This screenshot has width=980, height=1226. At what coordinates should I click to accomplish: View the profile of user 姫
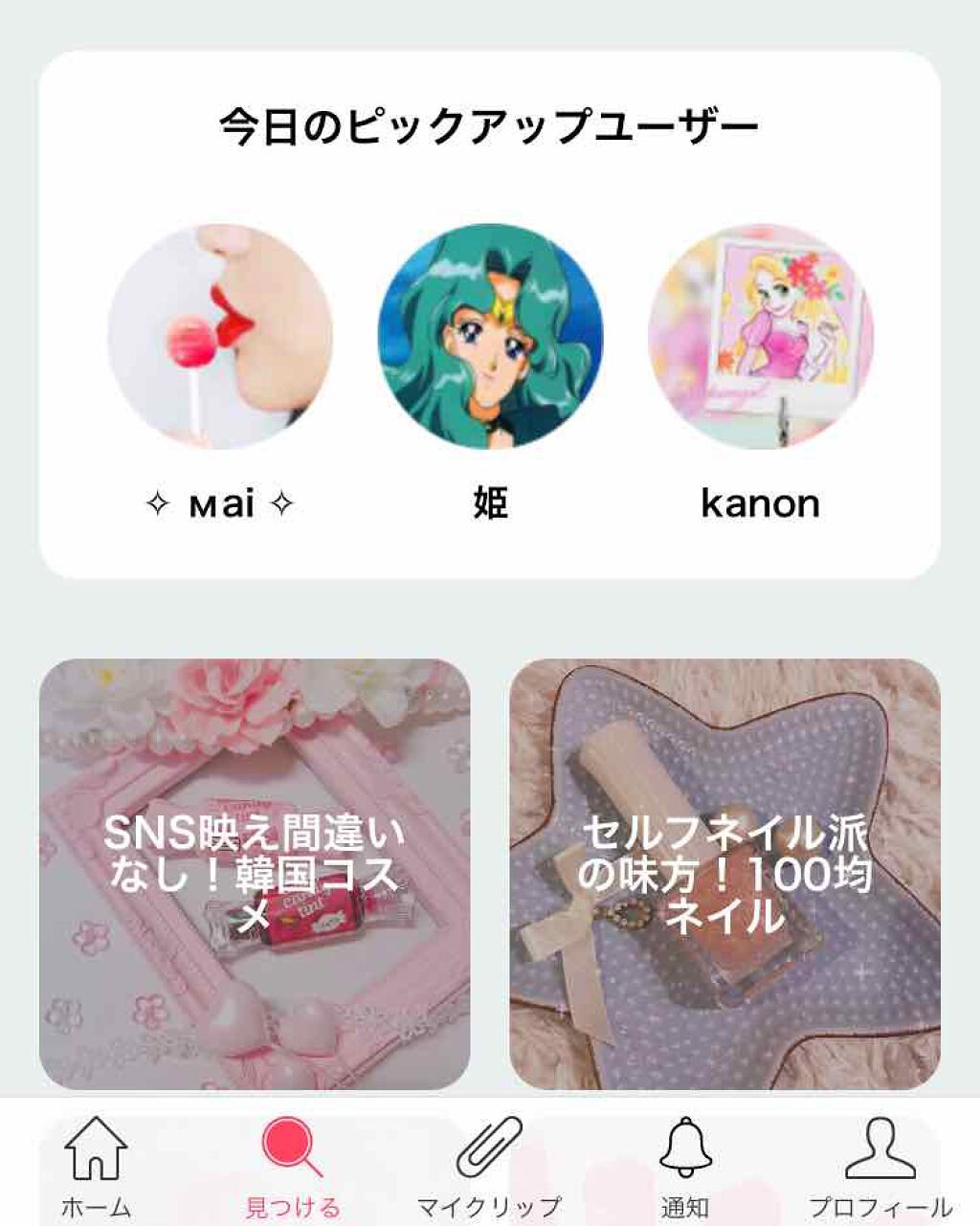pyautogui.click(x=490, y=337)
